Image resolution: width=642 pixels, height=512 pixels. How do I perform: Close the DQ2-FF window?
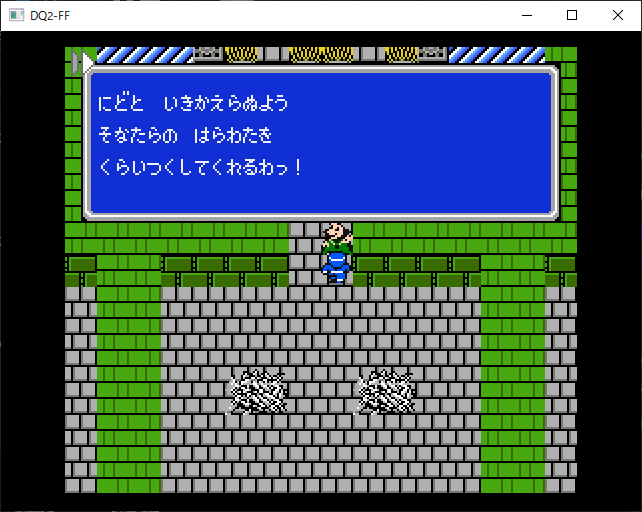(x=618, y=15)
